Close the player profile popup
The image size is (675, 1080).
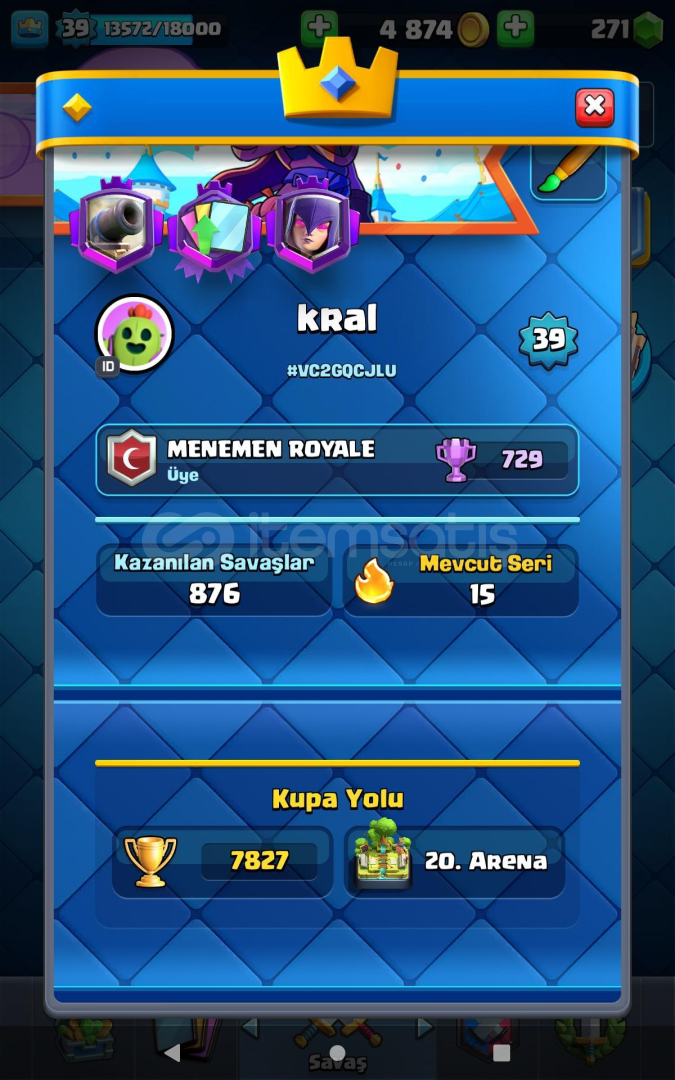tap(594, 107)
